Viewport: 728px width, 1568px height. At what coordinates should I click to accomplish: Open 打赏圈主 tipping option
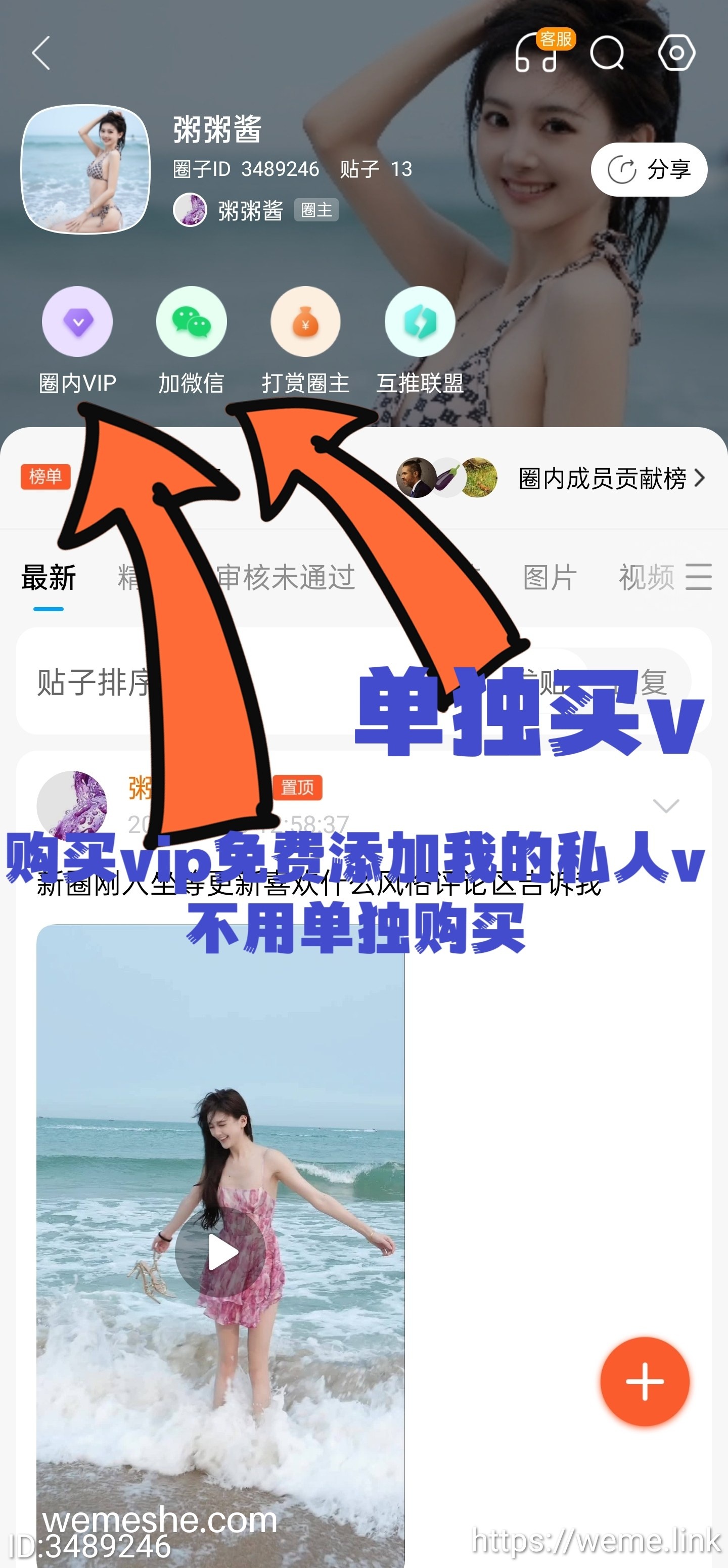tap(305, 341)
